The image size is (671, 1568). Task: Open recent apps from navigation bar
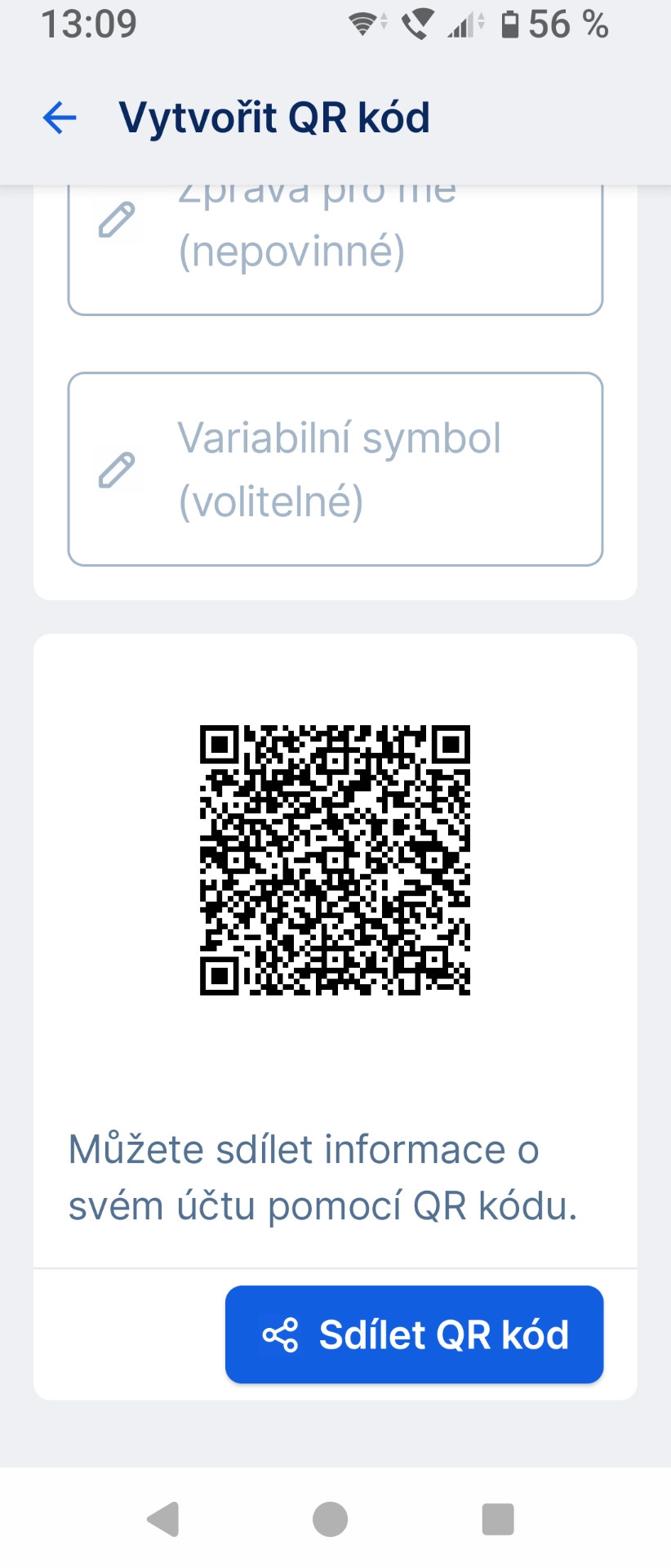[x=497, y=1519]
